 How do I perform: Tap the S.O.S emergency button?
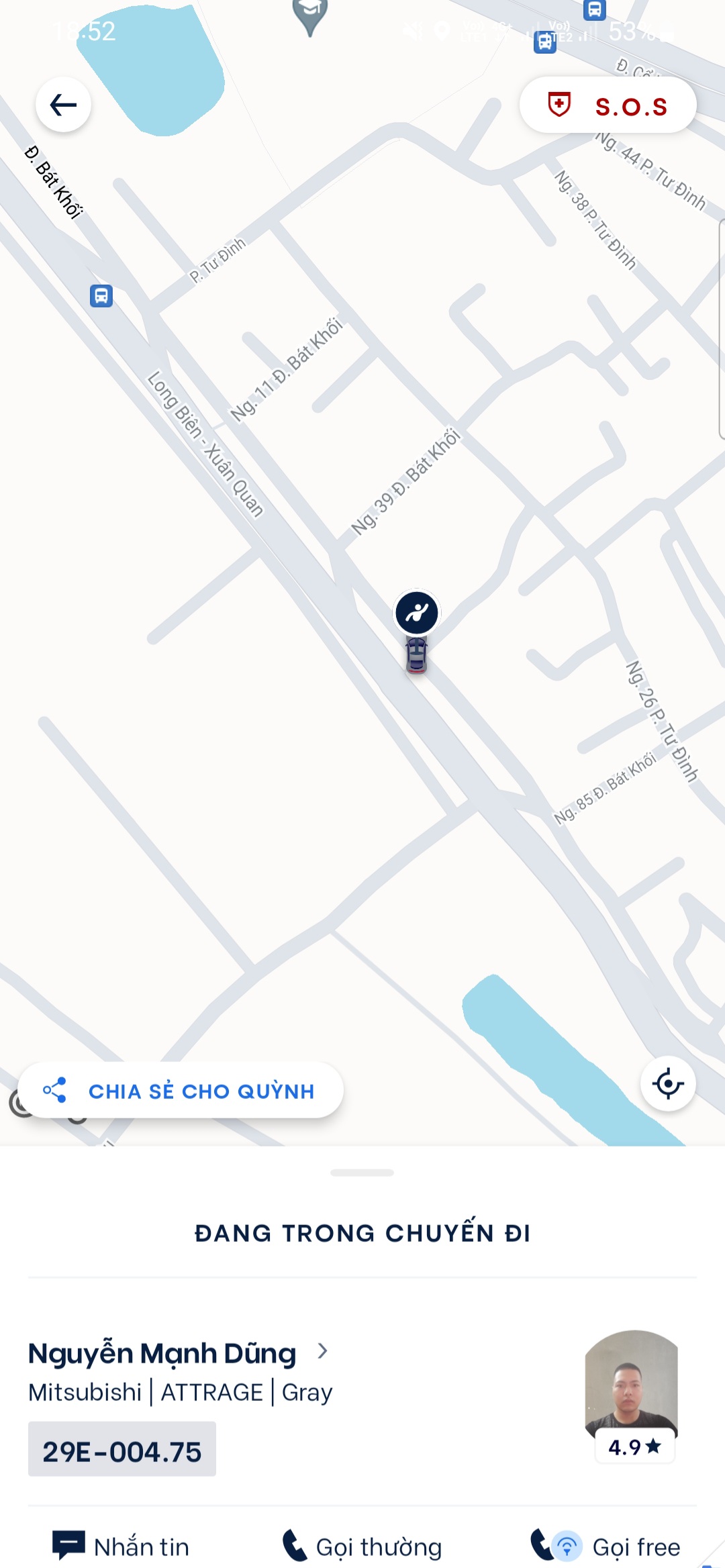[608, 105]
